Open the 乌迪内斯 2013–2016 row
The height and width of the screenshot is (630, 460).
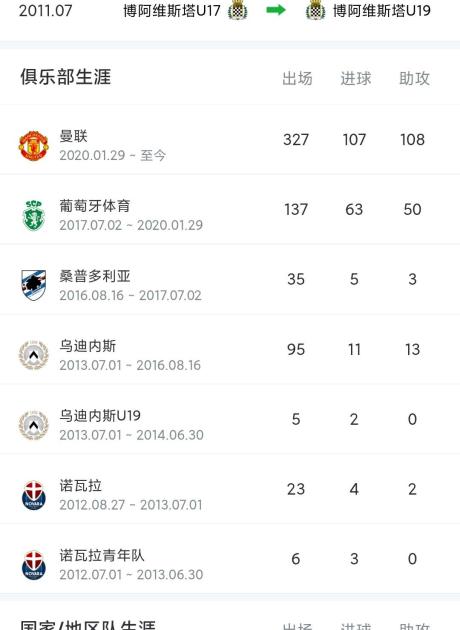tap(230, 350)
